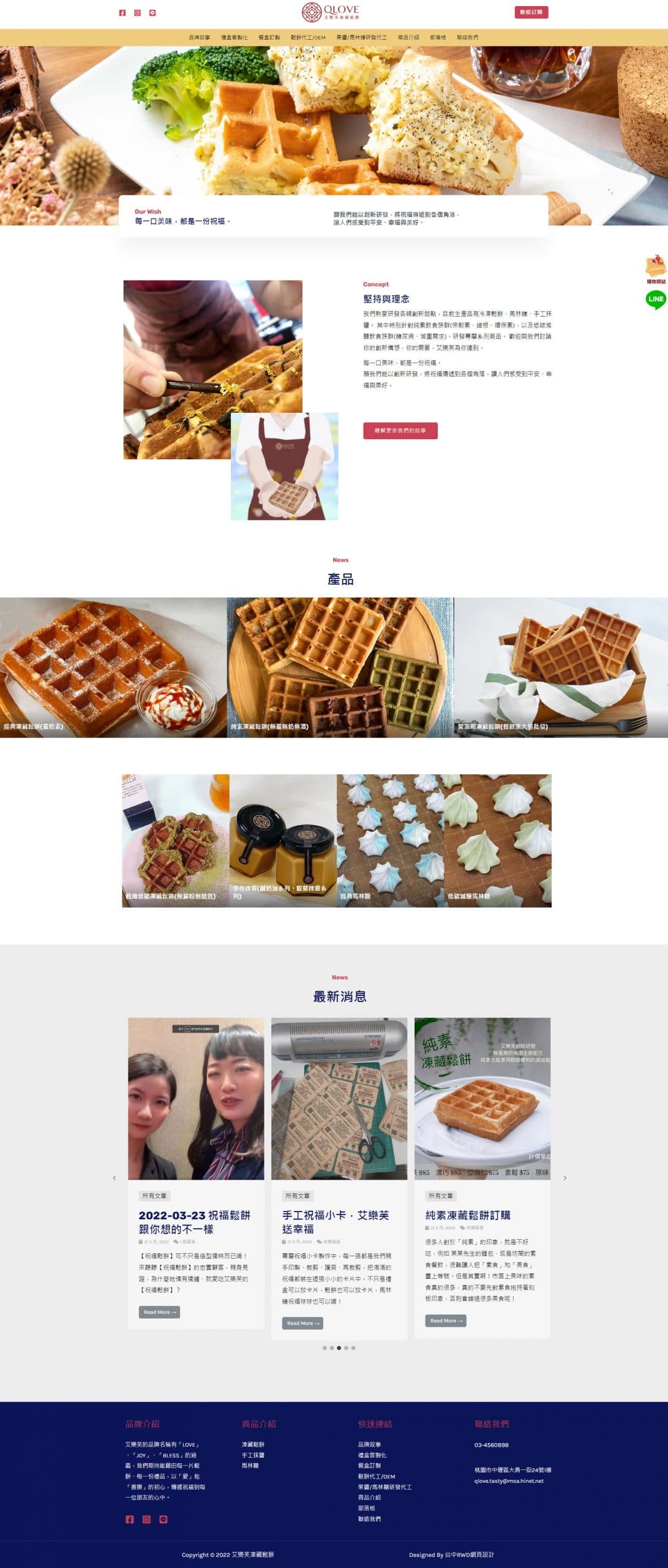Open the 部落格 nav item
This screenshot has width=668, height=1568.
pyautogui.click(x=438, y=37)
